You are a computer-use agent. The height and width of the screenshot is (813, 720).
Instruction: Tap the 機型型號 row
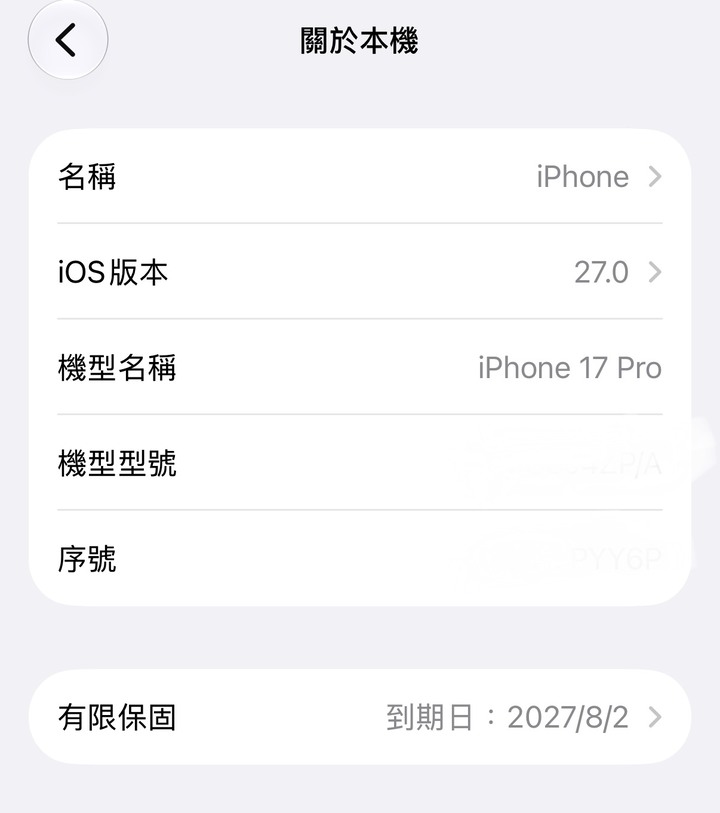pyautogui.click(x=360, y=462)
